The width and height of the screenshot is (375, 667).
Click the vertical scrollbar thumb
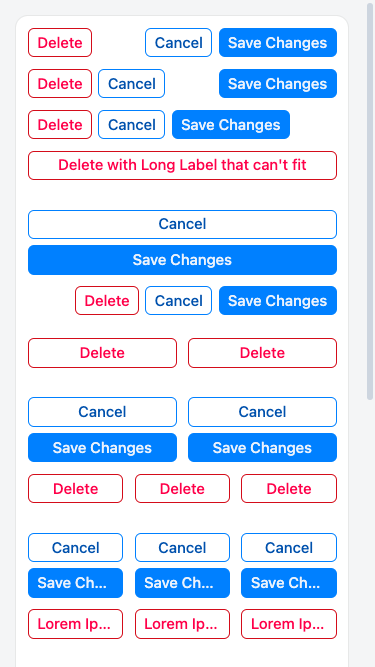point(370,202)
